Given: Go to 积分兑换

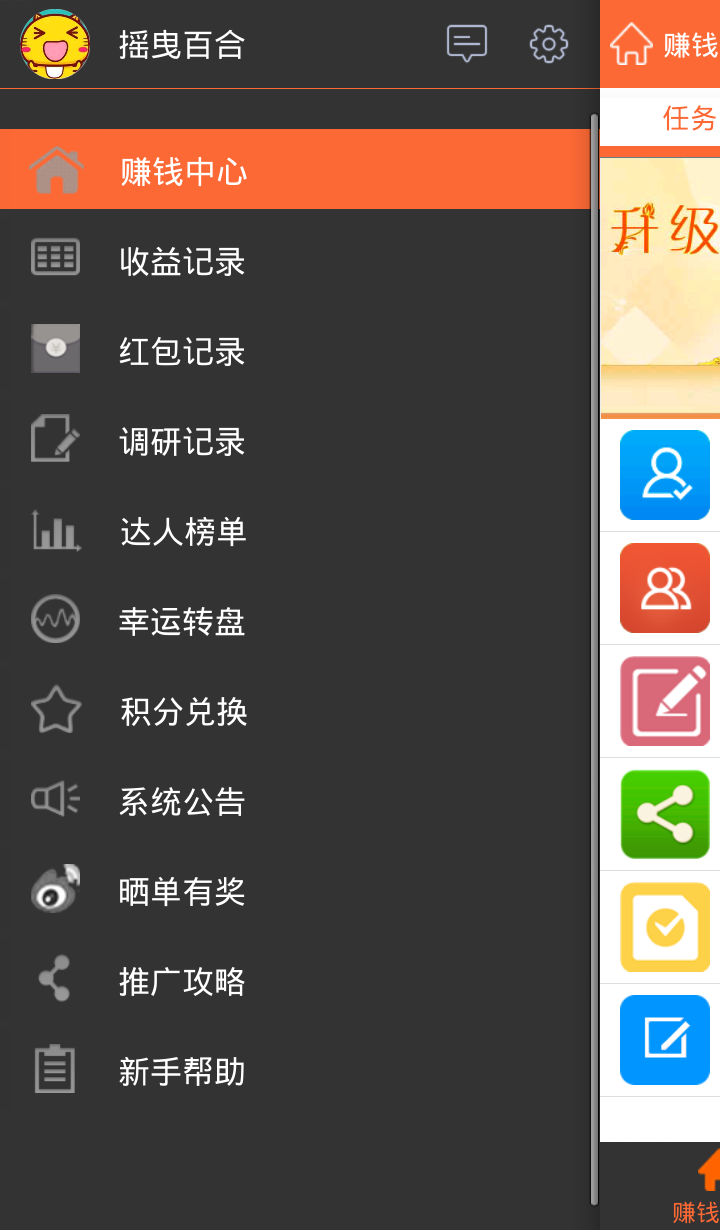Looking at the screenshot, I should [x=295, y=711].
